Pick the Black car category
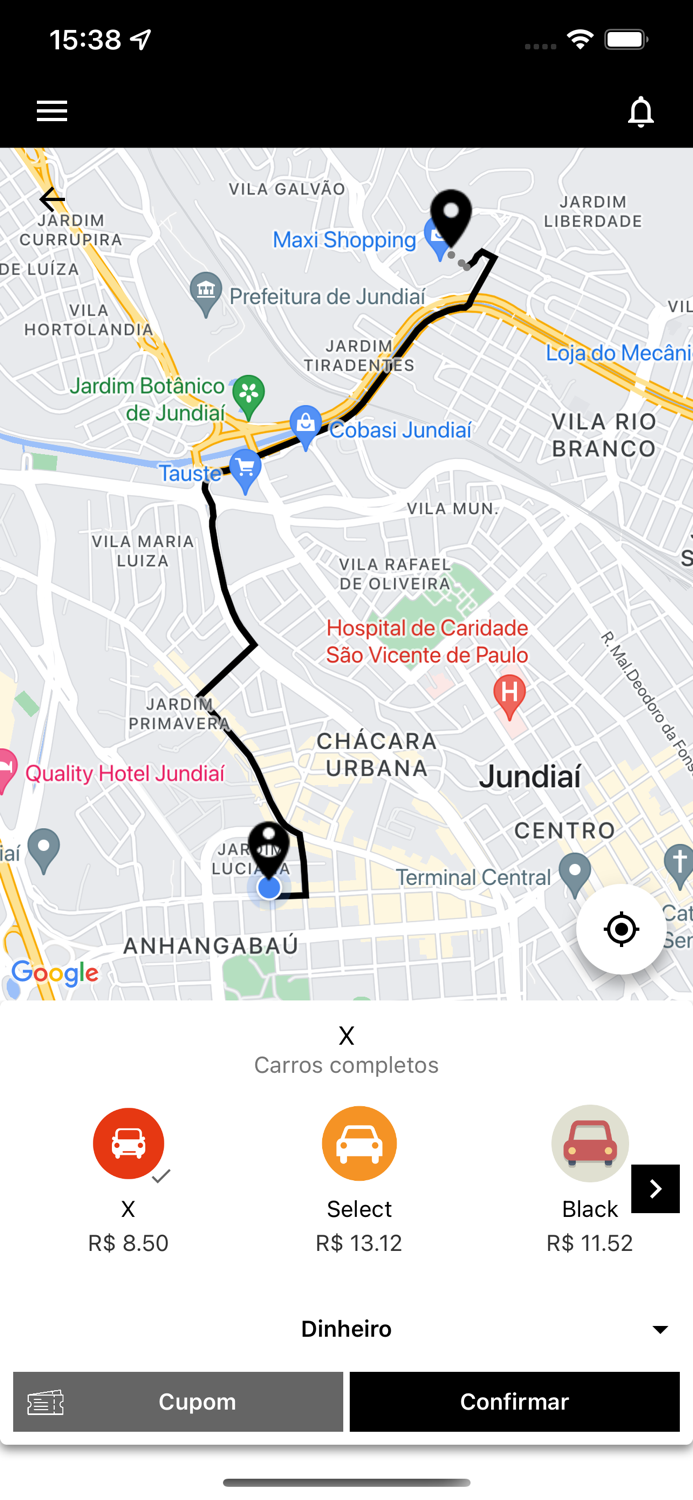The image size is (693, 1500). coord(590,1143)
